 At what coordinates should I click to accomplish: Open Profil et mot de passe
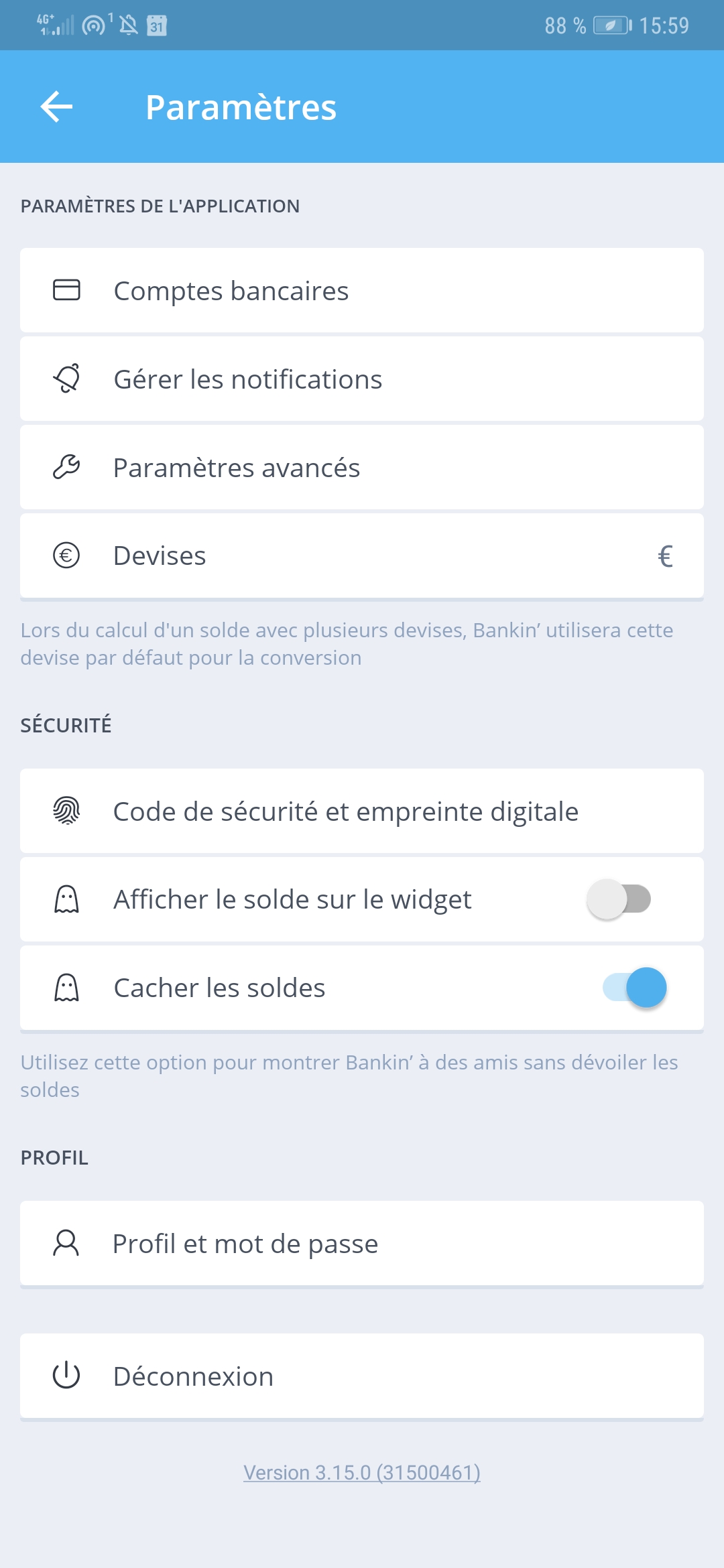click(362, 1243)
